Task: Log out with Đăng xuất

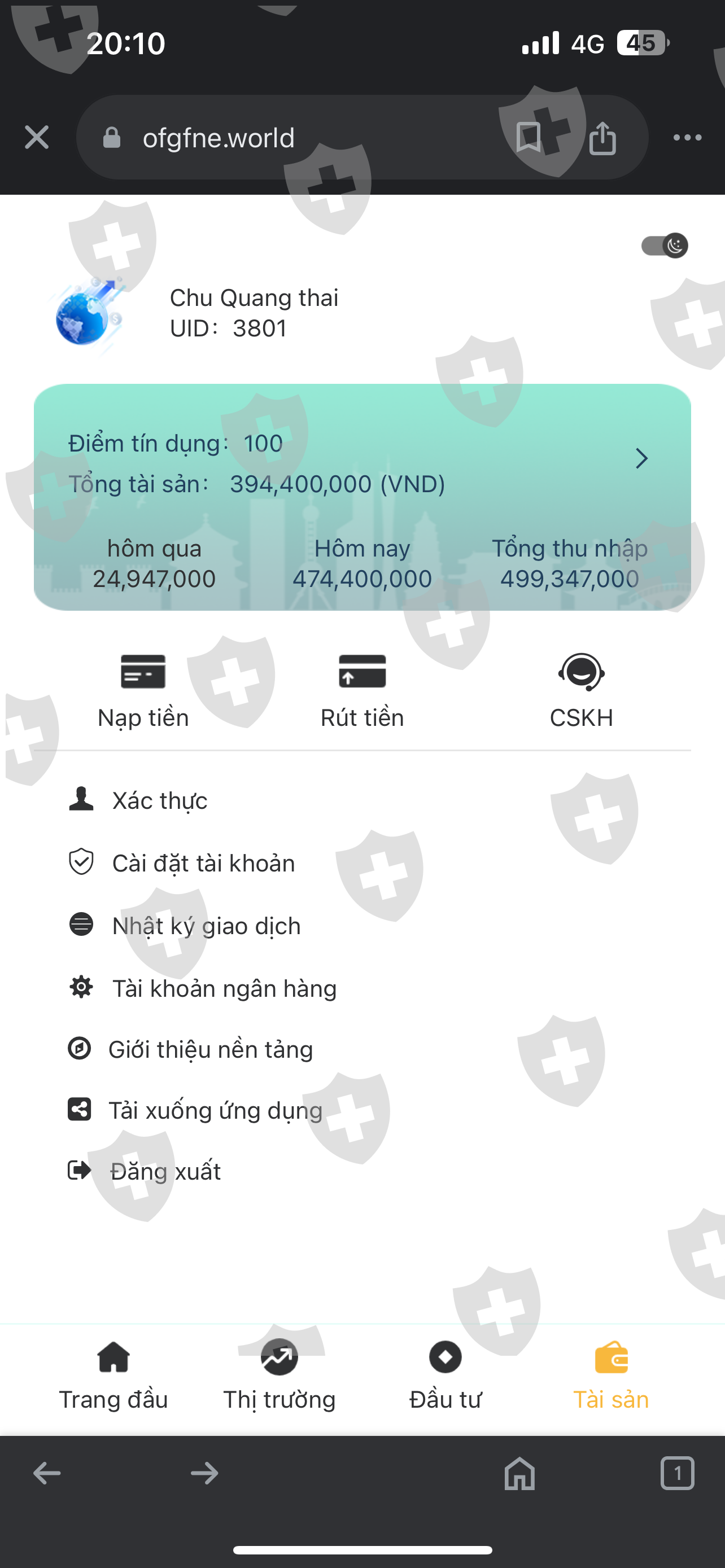Action: (x=362, y=1171)
